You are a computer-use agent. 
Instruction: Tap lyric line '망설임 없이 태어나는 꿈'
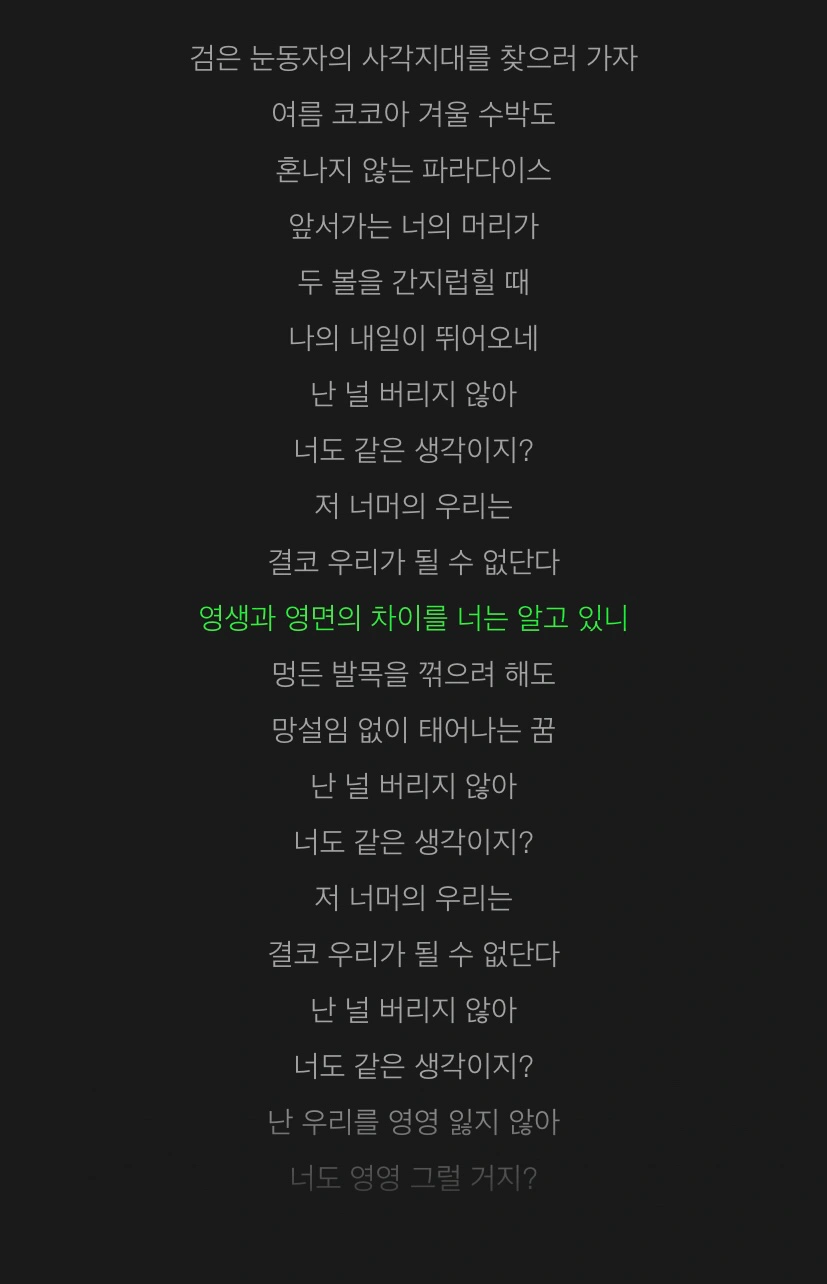point(413,730)
